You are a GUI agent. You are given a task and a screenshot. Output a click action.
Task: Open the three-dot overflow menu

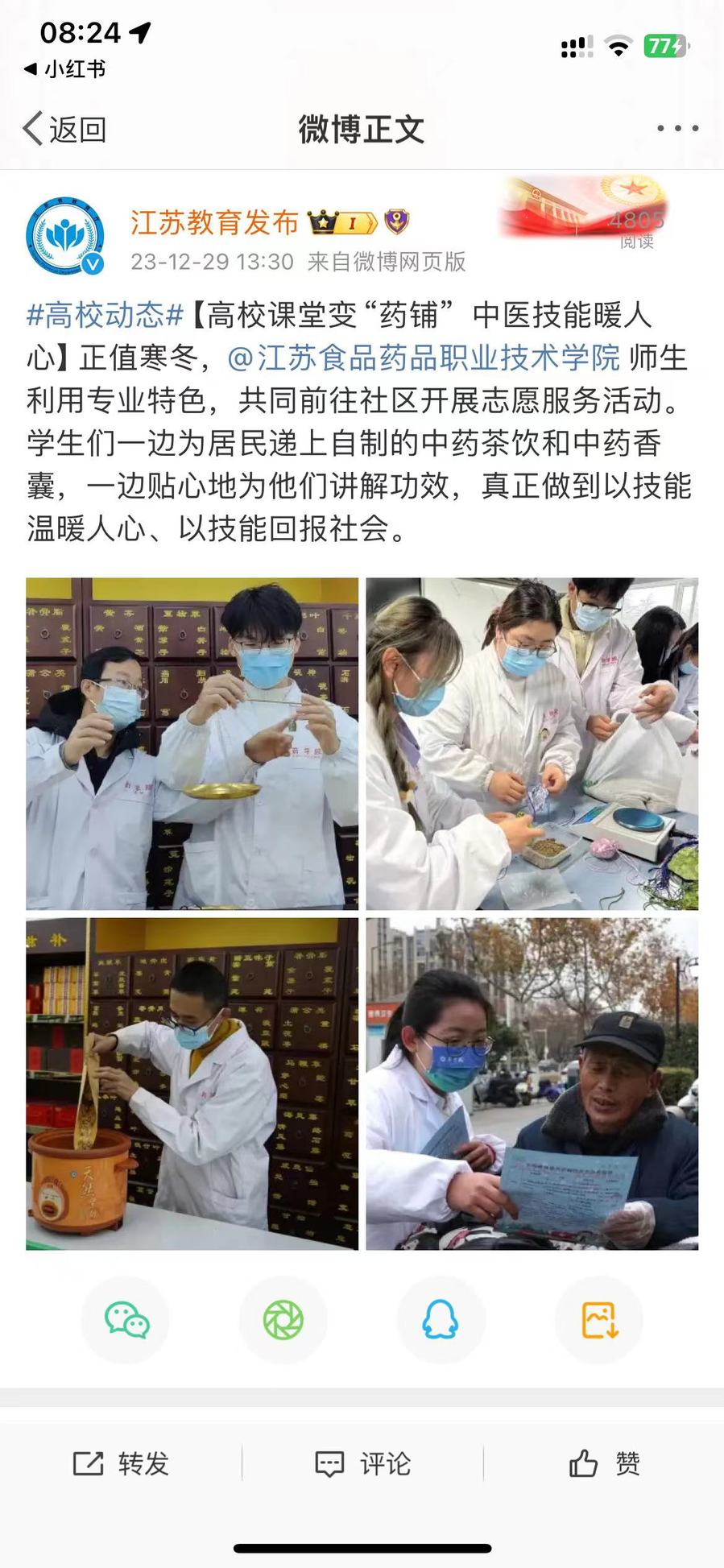tap(677, 128)
